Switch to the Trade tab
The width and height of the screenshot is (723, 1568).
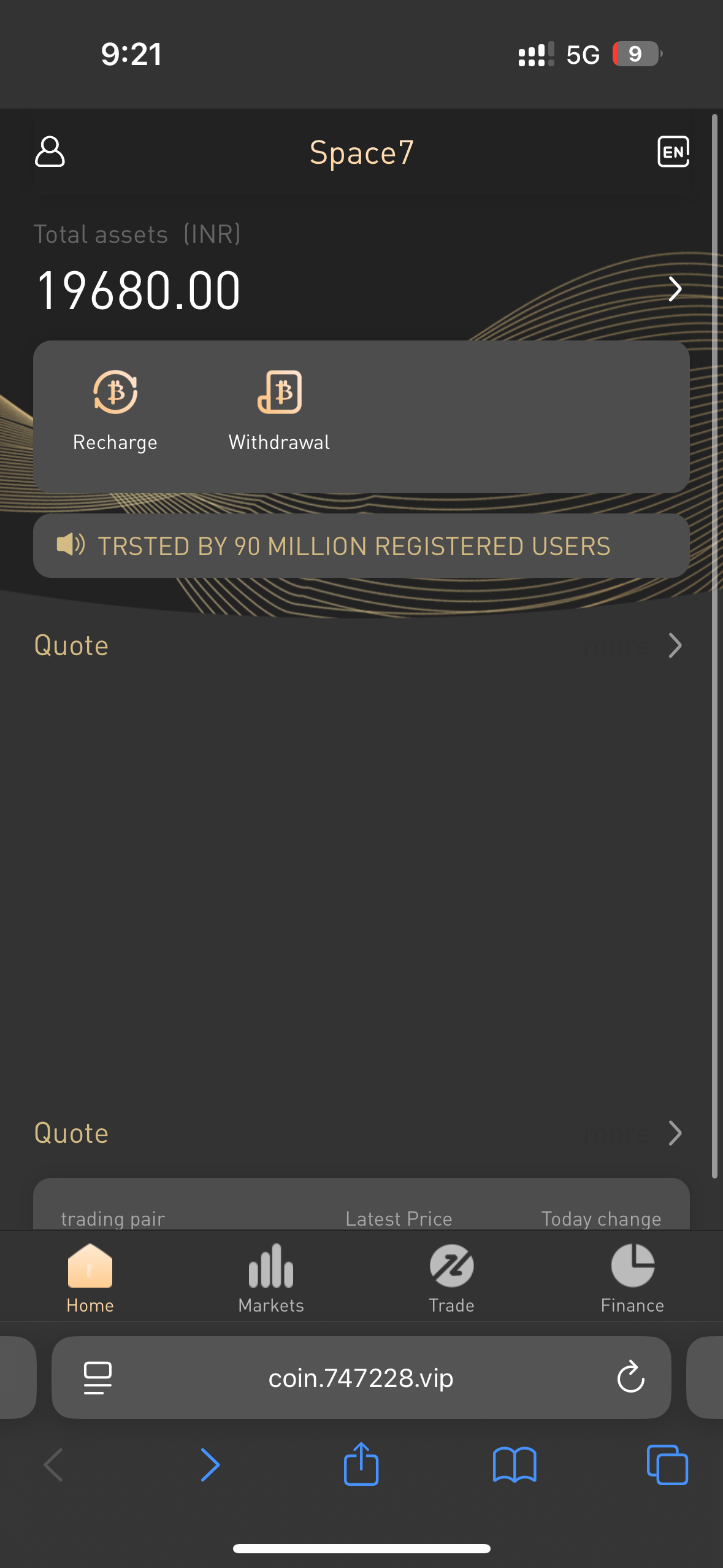pos(451,1278)
